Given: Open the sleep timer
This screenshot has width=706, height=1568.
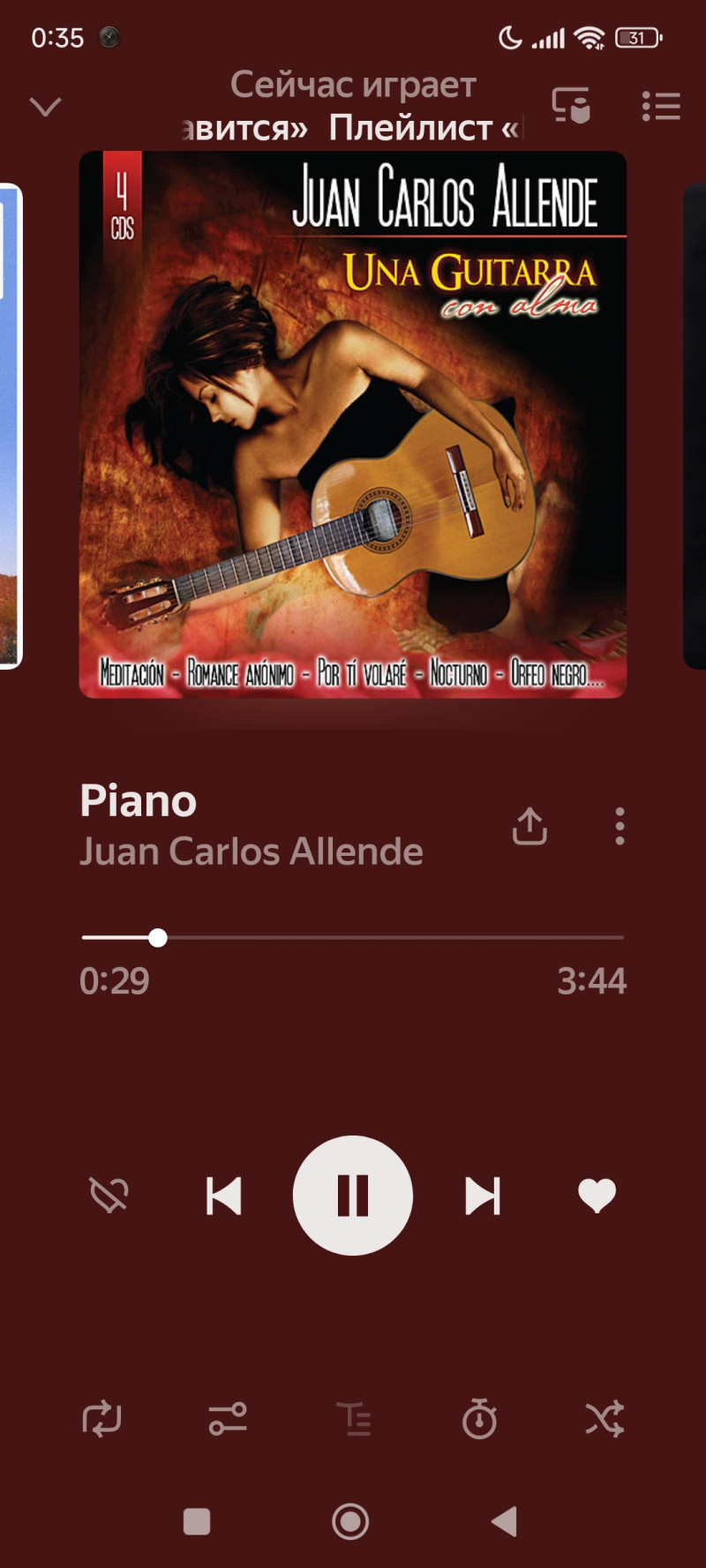Looking at the screenshot, I should click(479, 1419).
